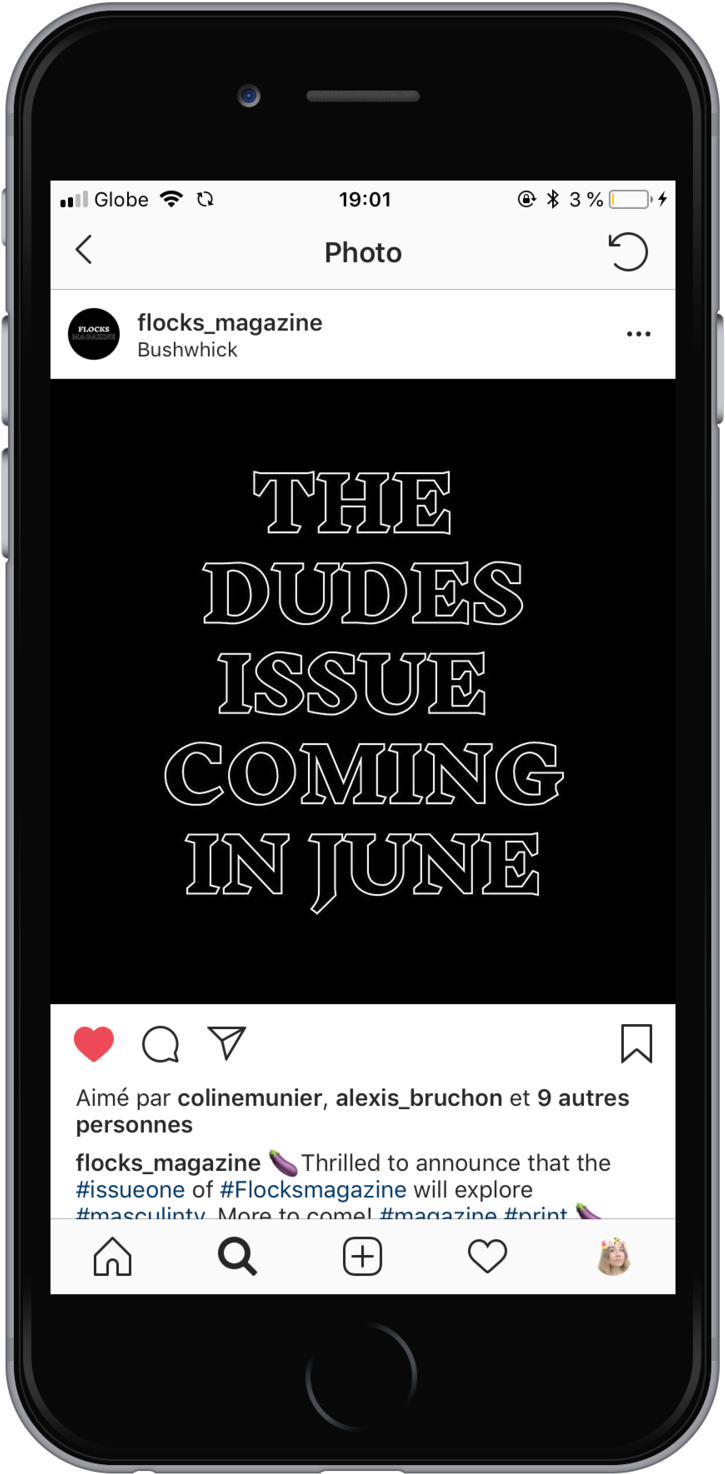View colinemunier's profile from likes
The image size is (725, 1474).
click(x=250, y=1098)
